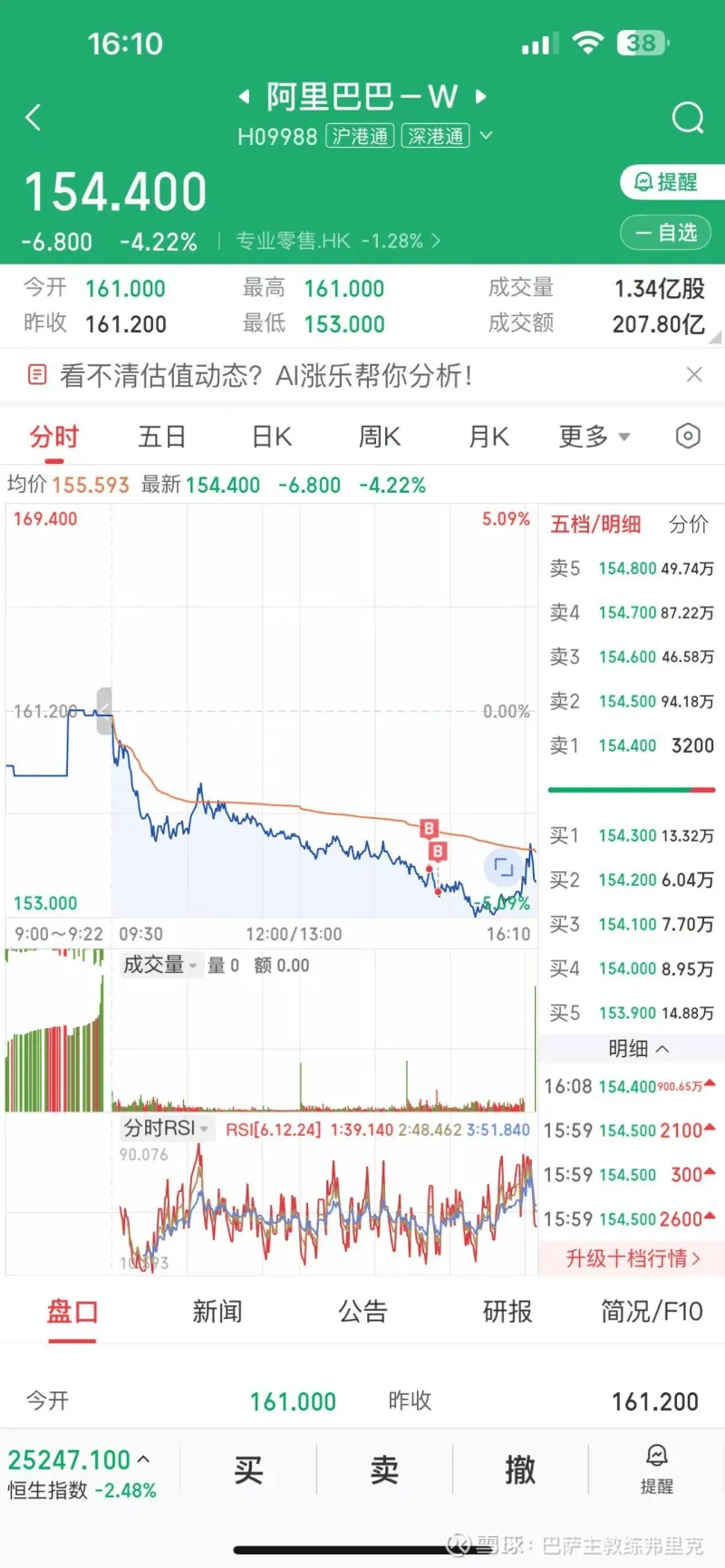
Task: Switch order book to 分价 view
Action: click(688, 524)
